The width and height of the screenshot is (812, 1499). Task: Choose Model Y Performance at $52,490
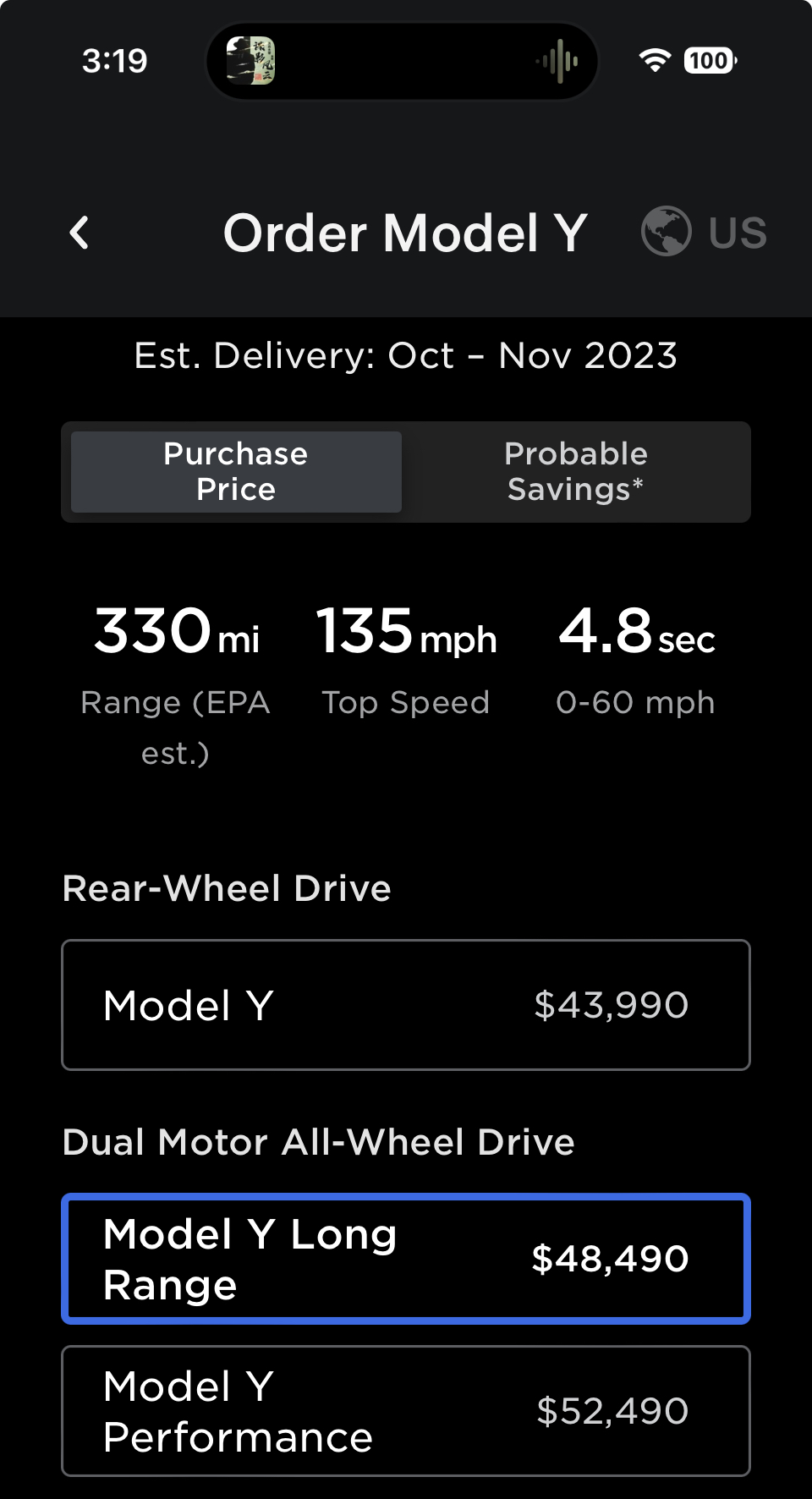tap(406, 1411)
